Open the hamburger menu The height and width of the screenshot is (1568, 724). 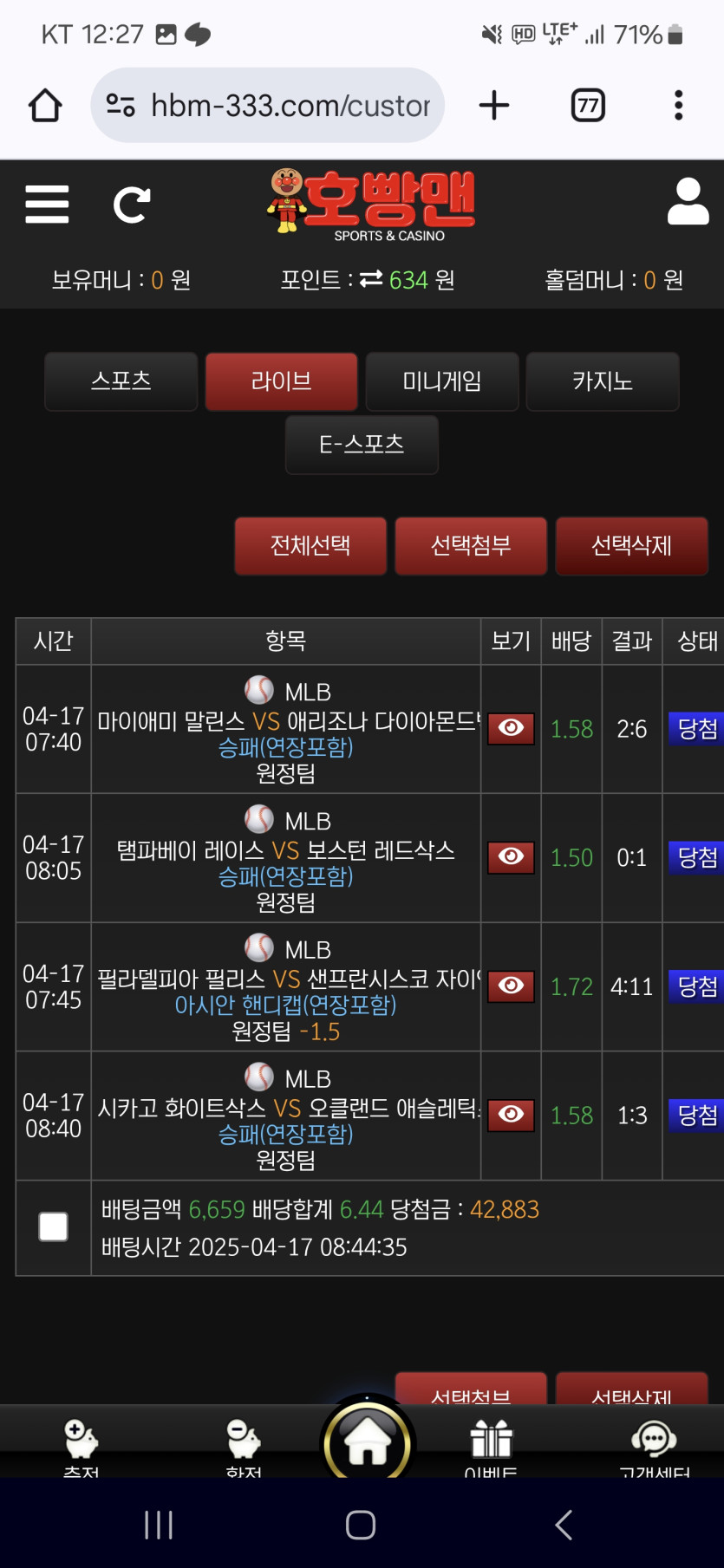47,205
